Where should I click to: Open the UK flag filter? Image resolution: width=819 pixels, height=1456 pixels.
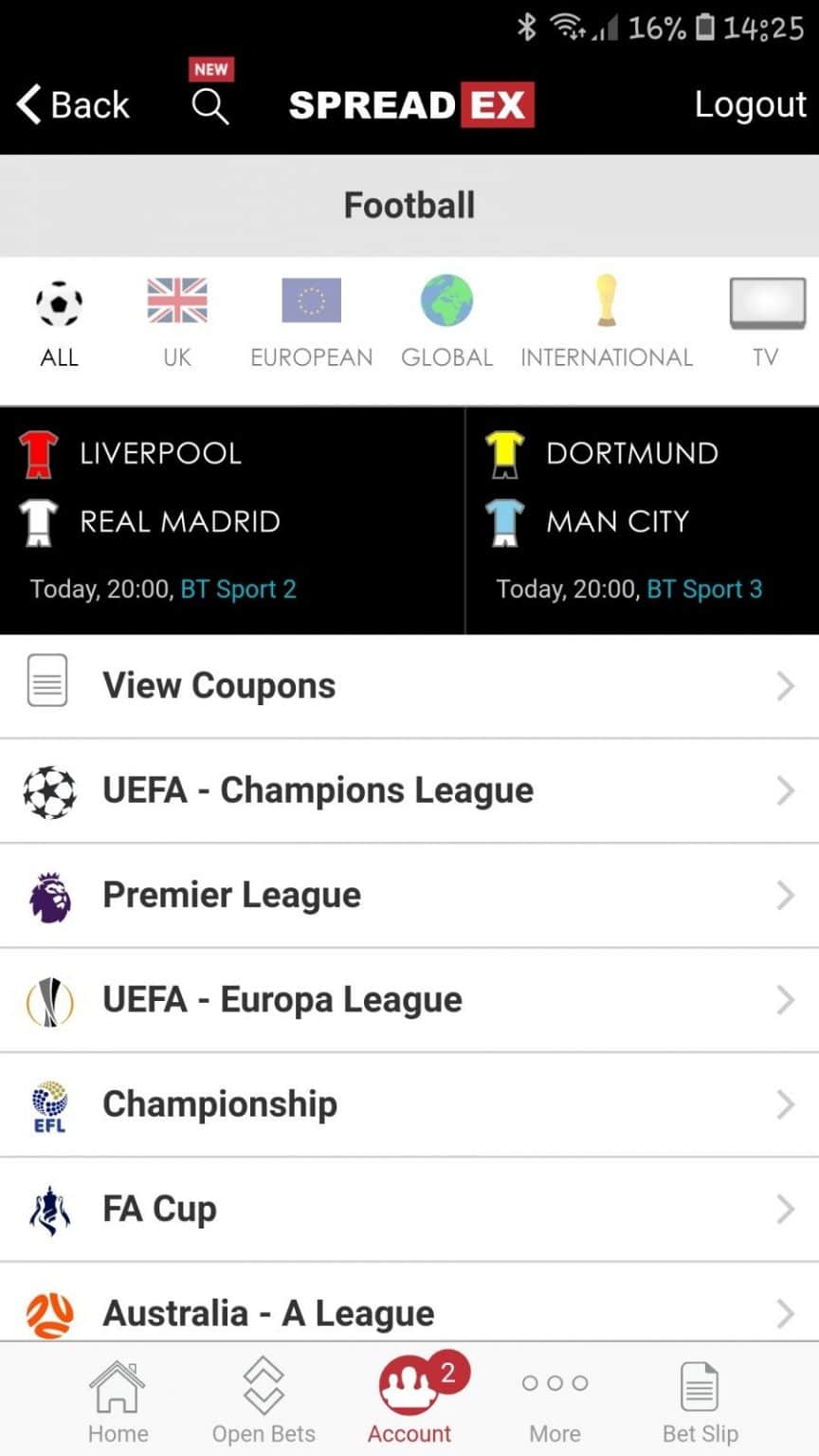coord(175,299)
